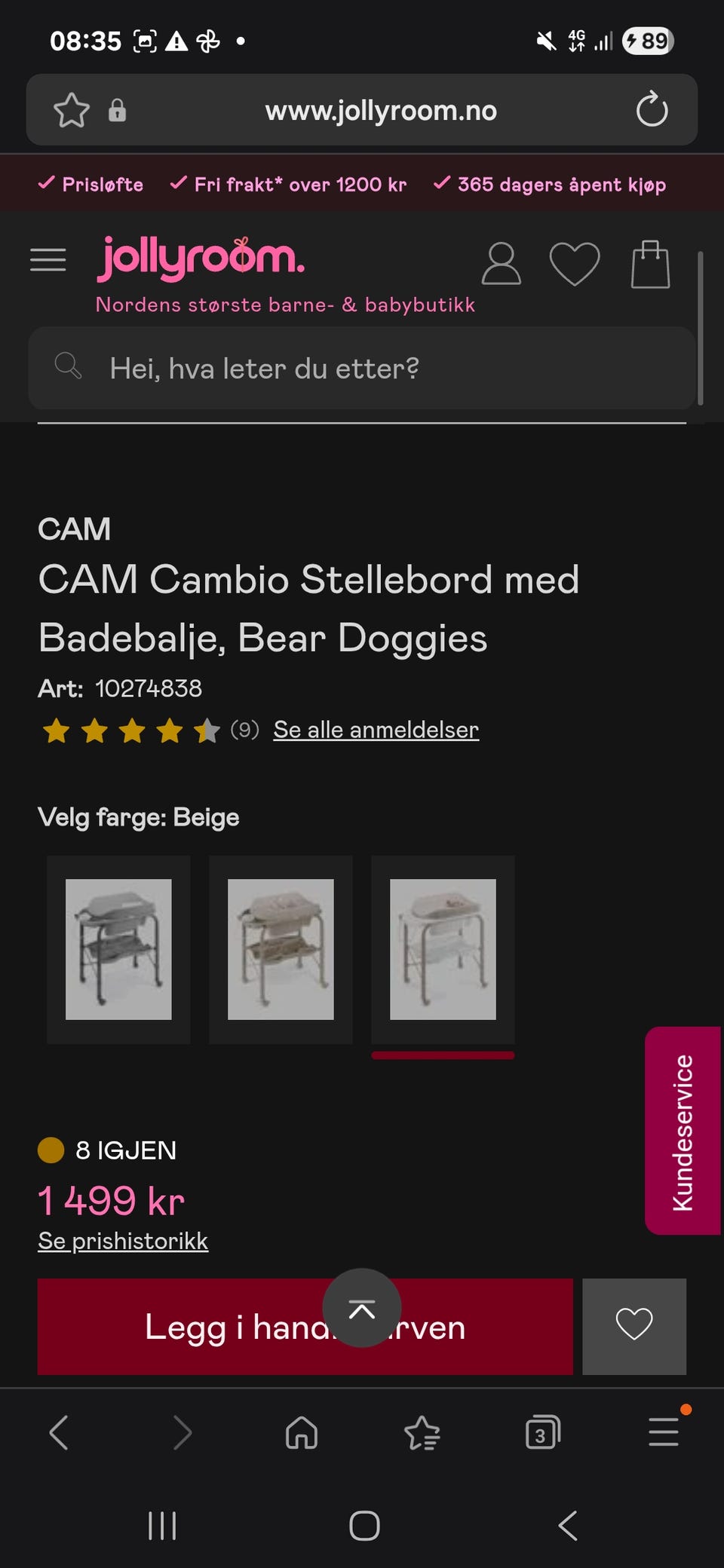
Task: Toggle favorites via bottom bar star icon
Action: (423, 1432)
